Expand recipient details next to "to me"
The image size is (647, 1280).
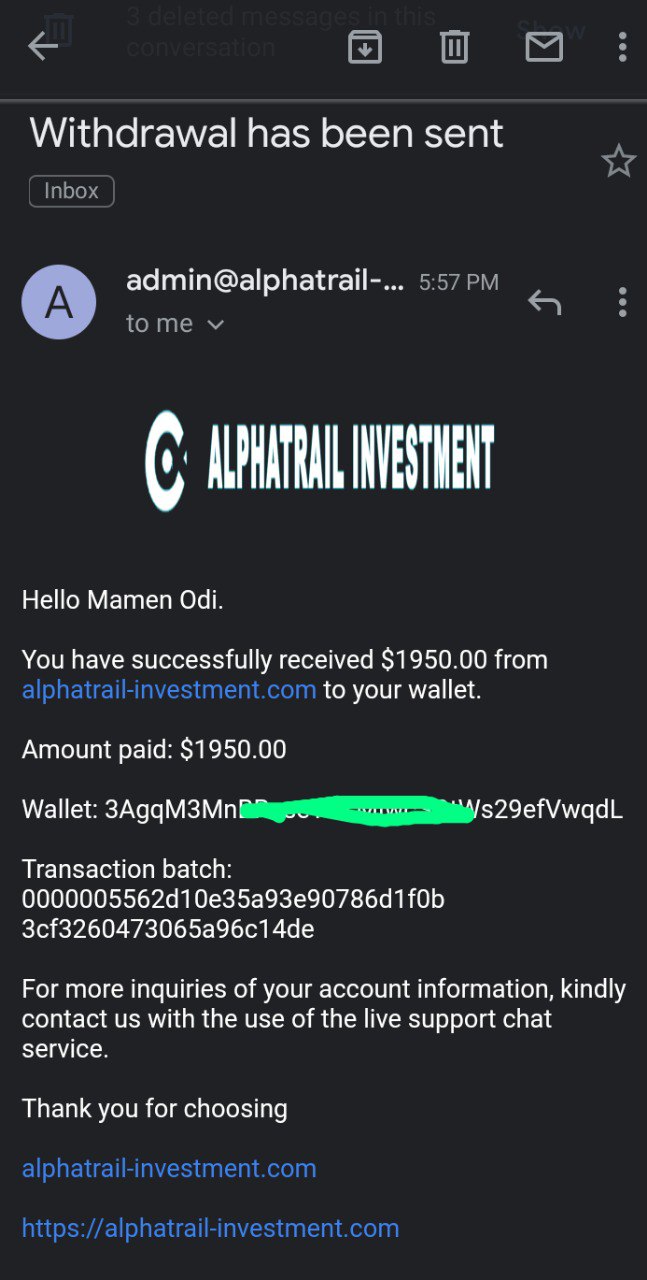click(215, 324)
